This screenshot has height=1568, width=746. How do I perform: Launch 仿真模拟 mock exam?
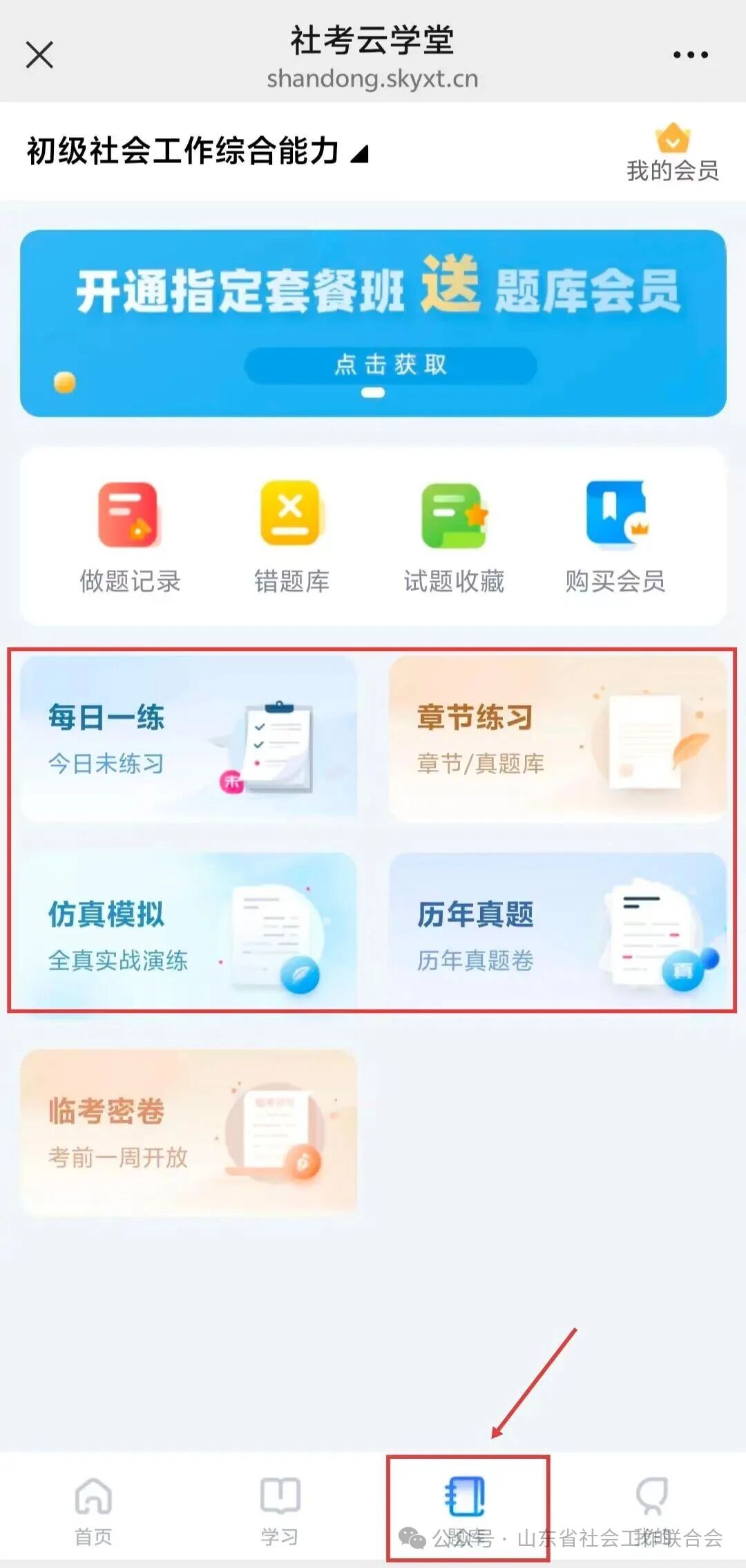[188, 933]
